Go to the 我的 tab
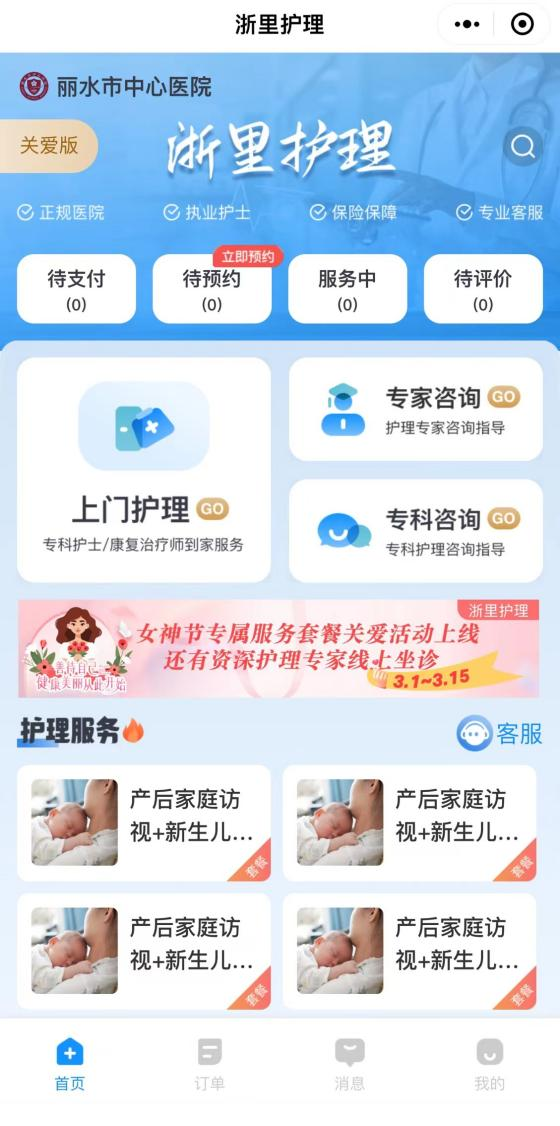The image size is (560, 1126). pyautogui.click(x=490, y=1064)
